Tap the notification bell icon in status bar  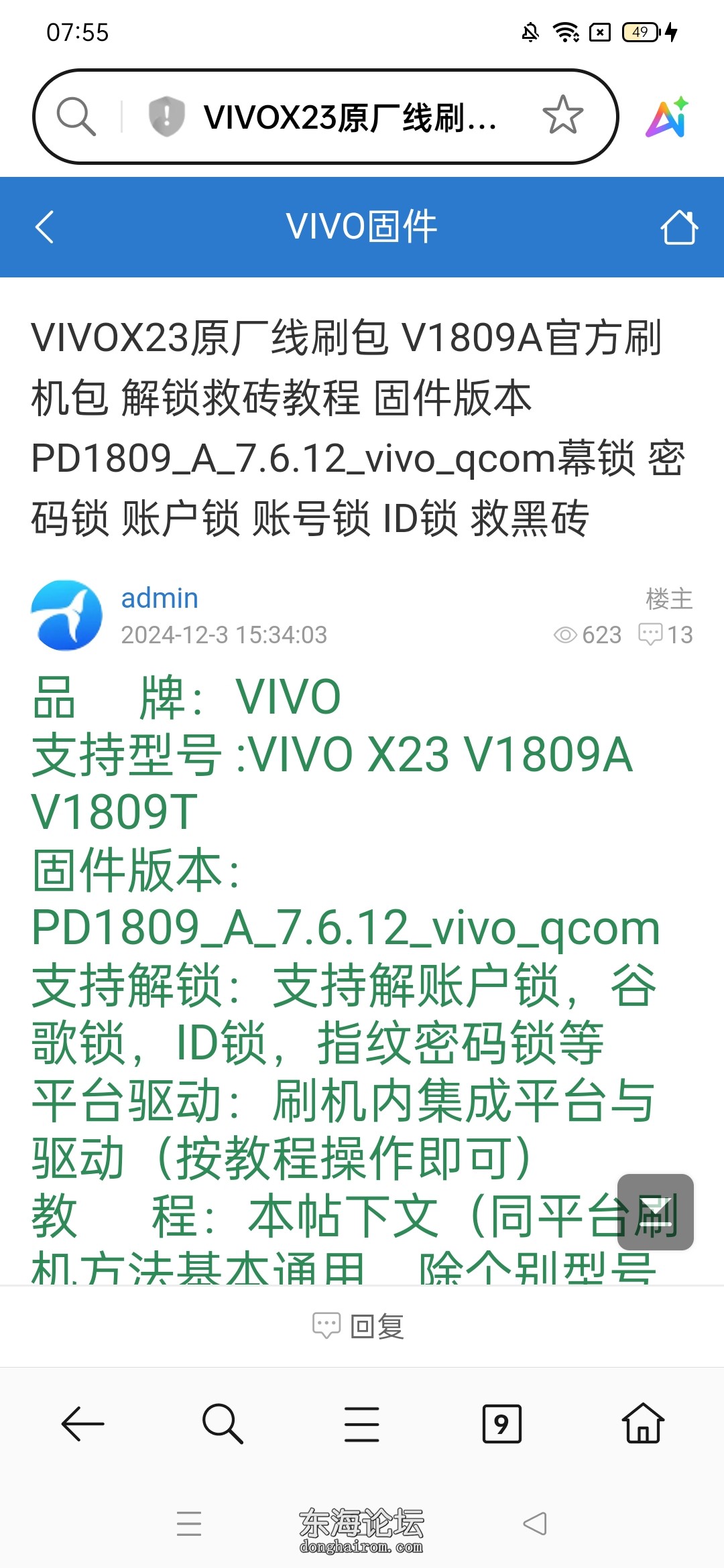point(529,31)
